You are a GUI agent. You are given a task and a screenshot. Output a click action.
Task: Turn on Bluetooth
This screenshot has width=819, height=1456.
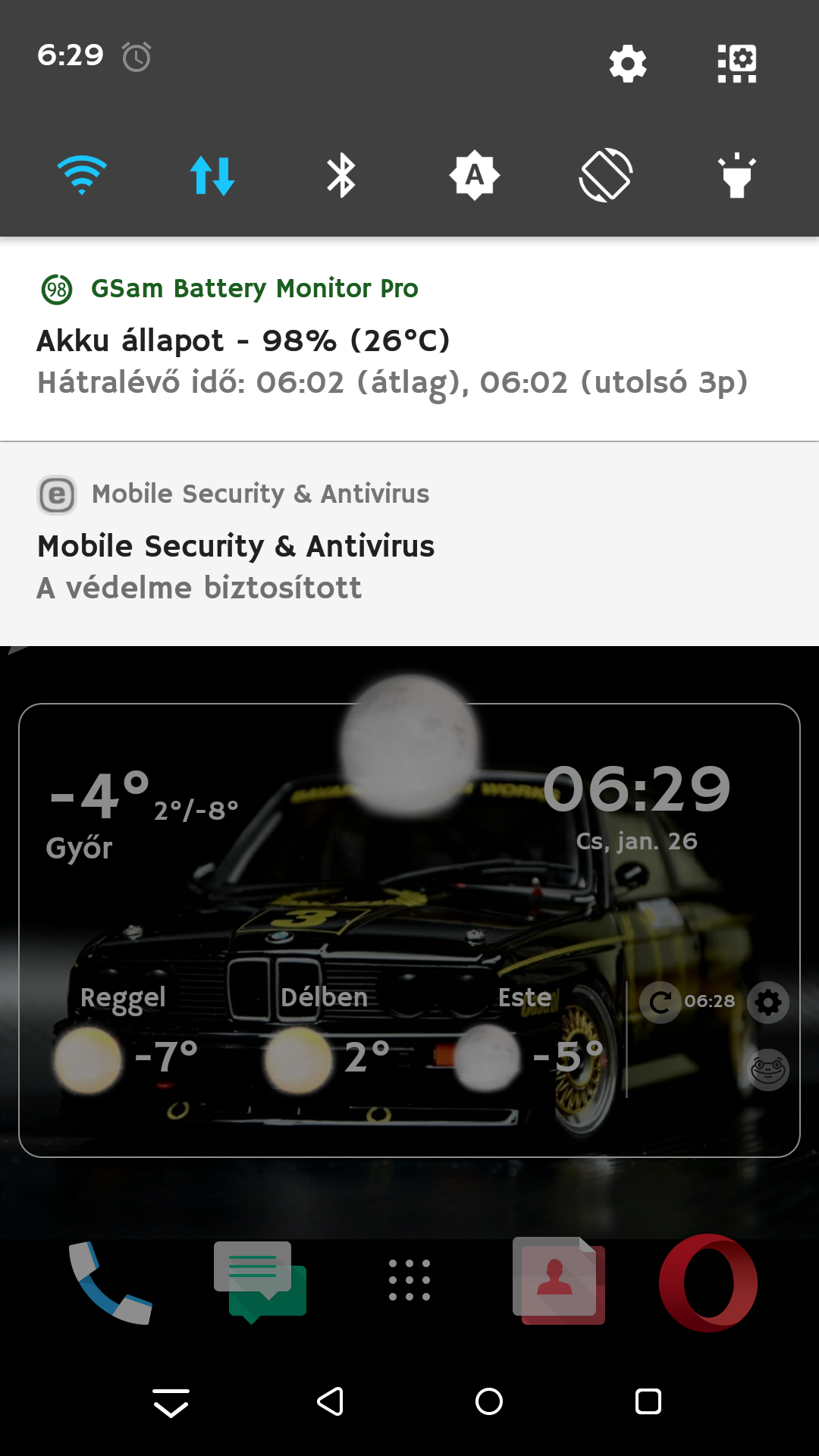pos(341,175)
